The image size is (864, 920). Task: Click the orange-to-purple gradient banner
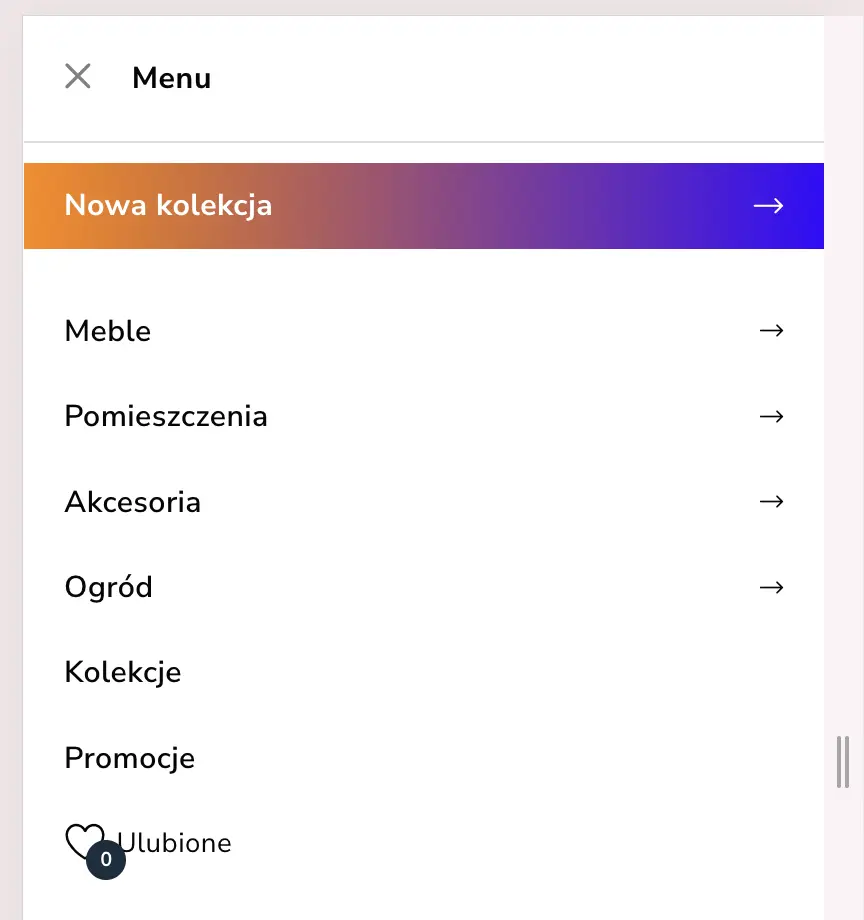tap(423, 206)
